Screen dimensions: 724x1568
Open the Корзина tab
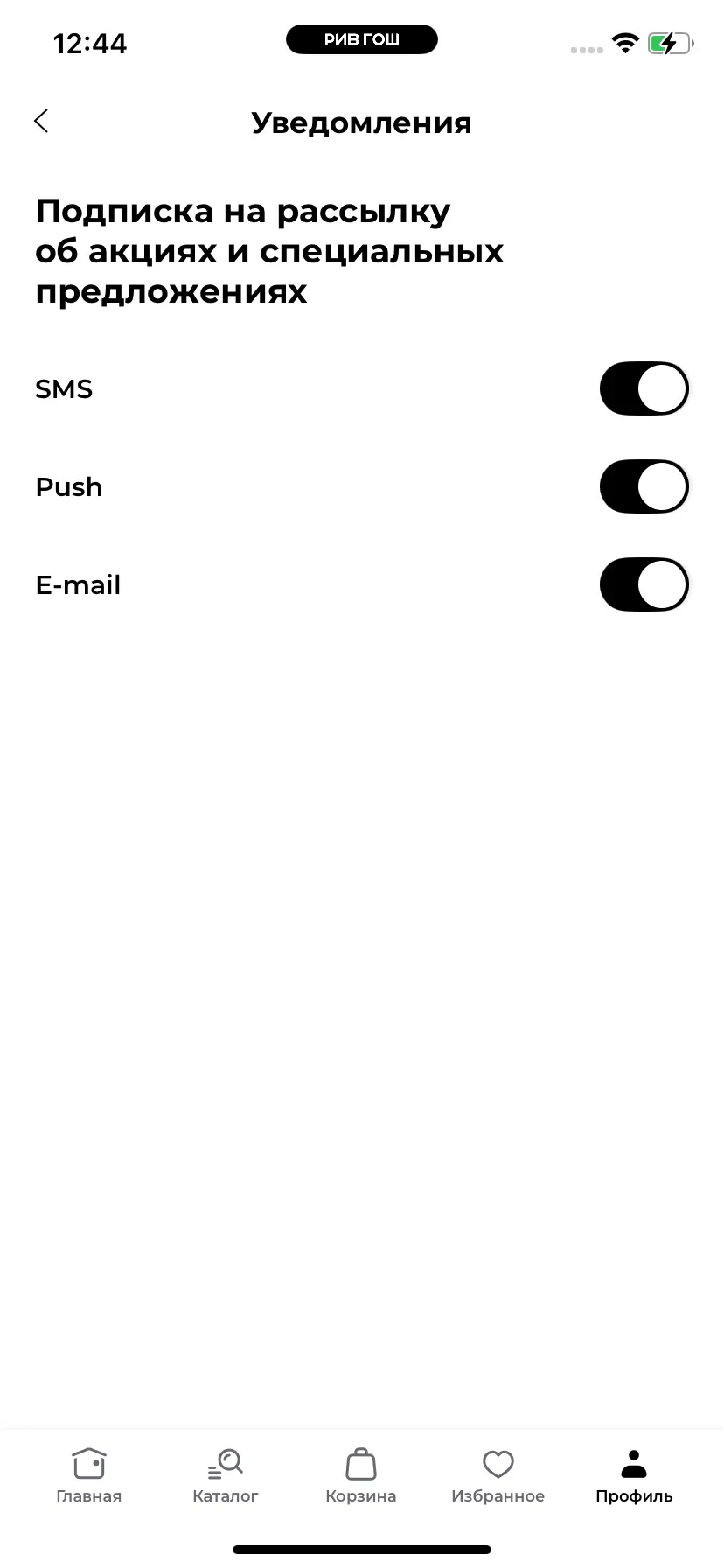[x=361, y=1475]
